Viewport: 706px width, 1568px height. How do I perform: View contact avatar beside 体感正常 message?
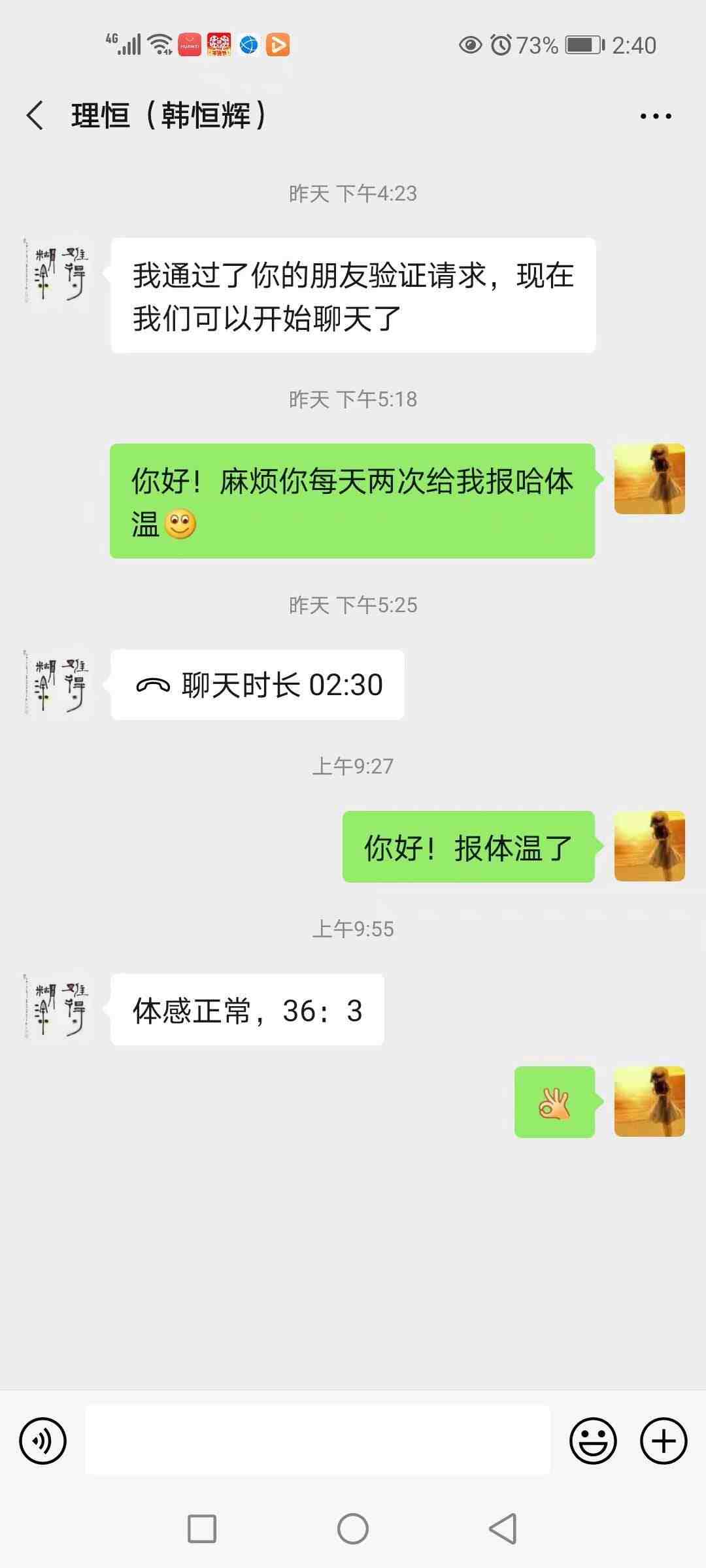pos(56,1008)
